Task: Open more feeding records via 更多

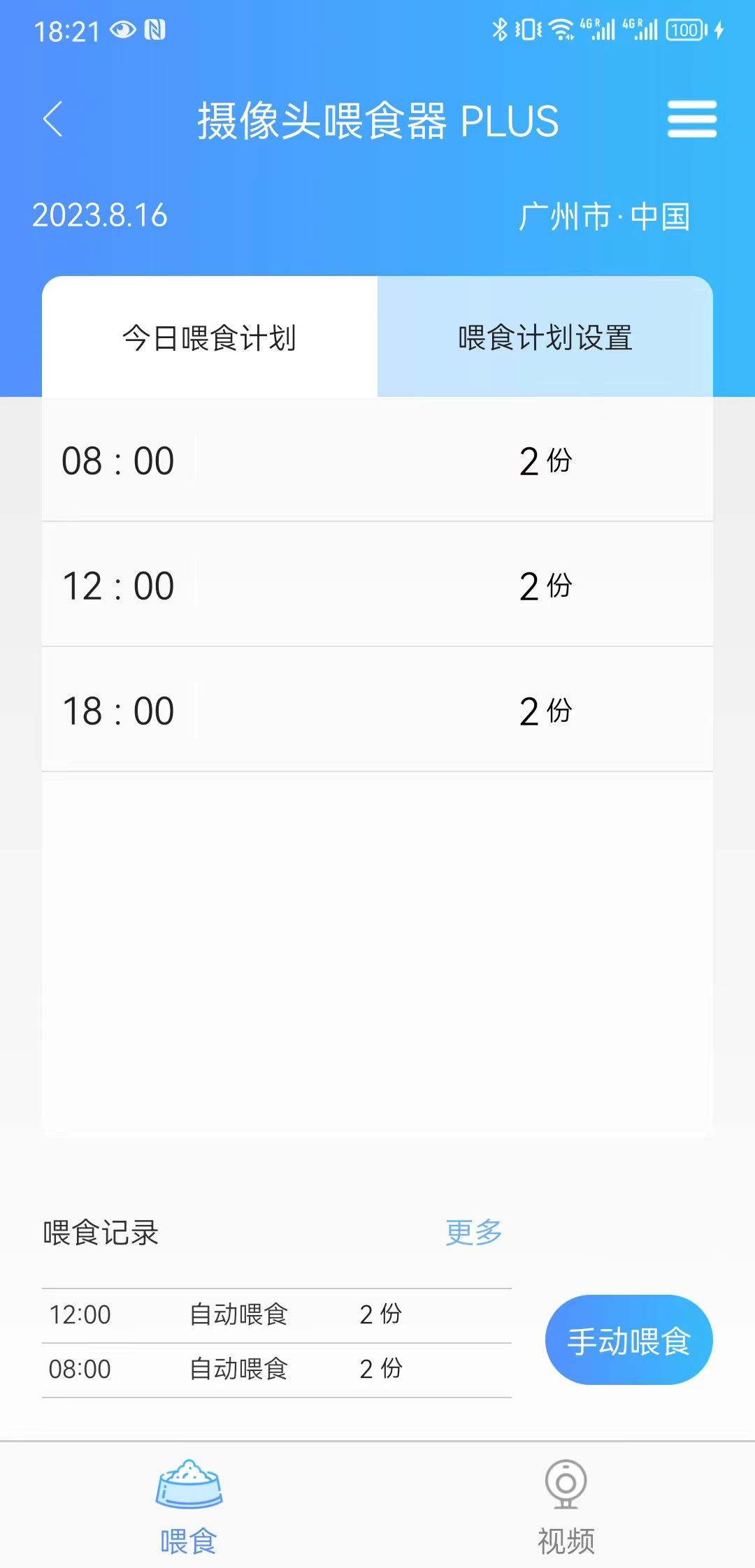Action: tap(474, 1232)
